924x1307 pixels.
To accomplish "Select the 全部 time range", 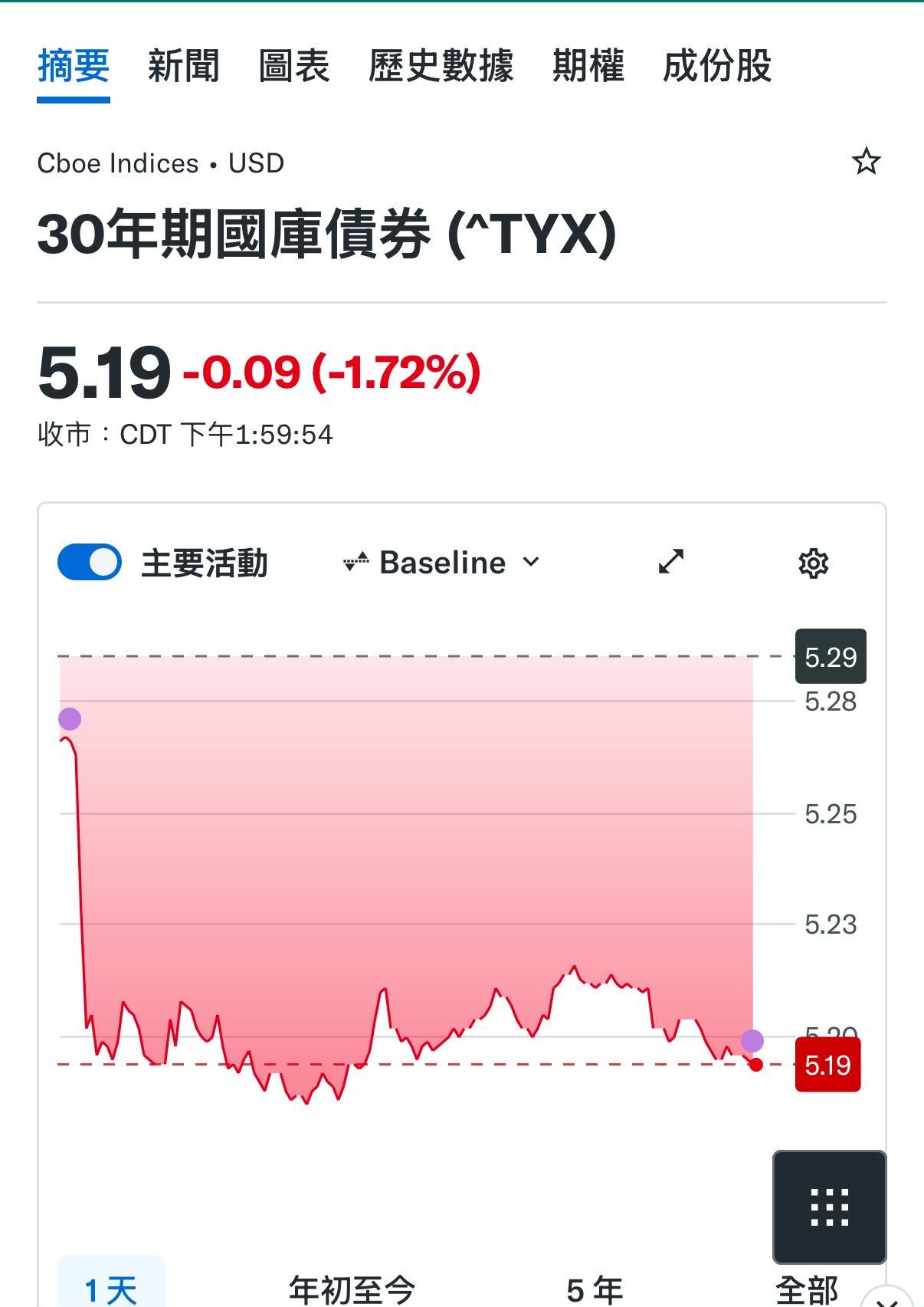I will point(807,1289).
